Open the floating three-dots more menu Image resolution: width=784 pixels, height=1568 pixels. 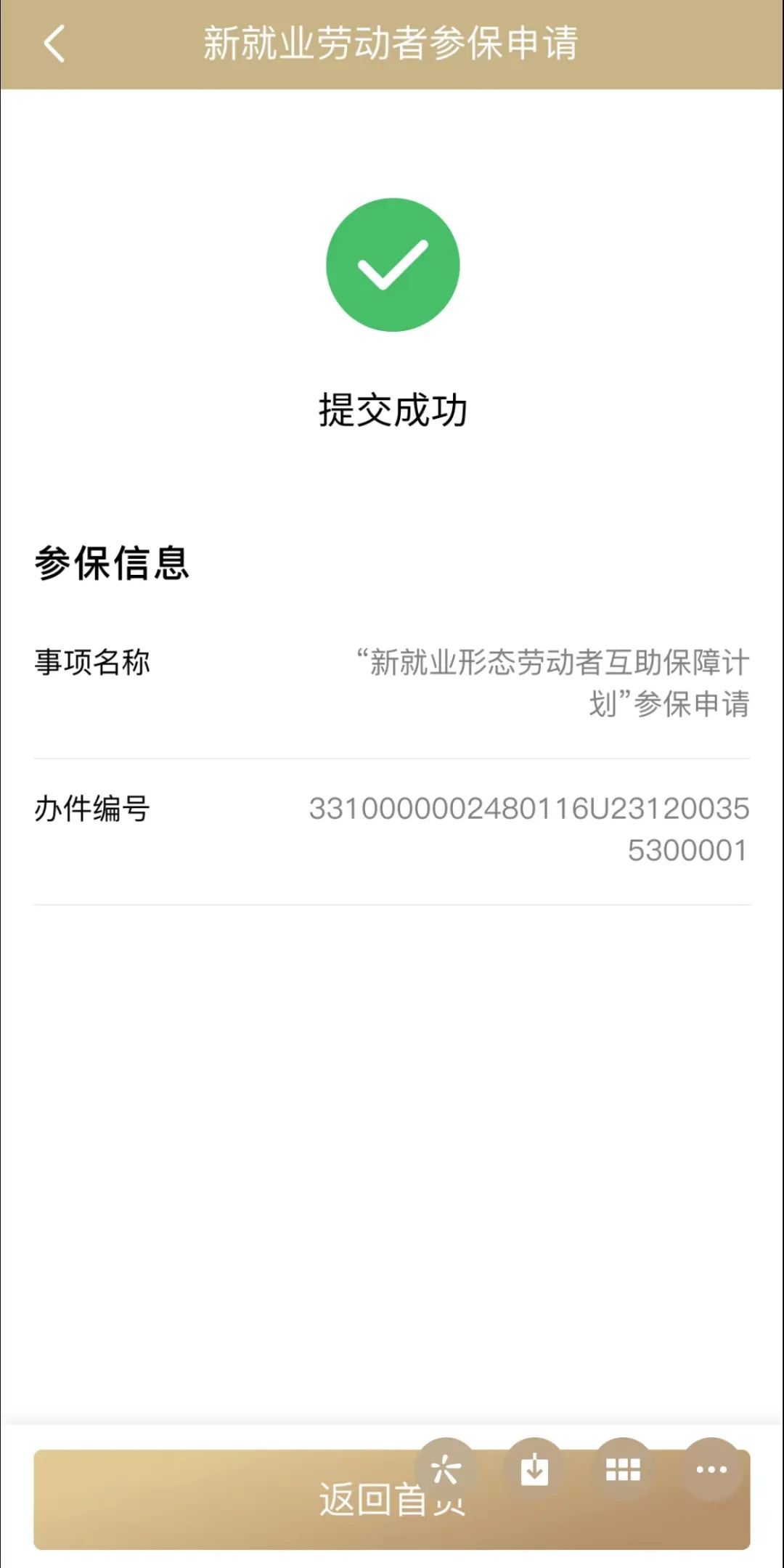click(711, 1469)
